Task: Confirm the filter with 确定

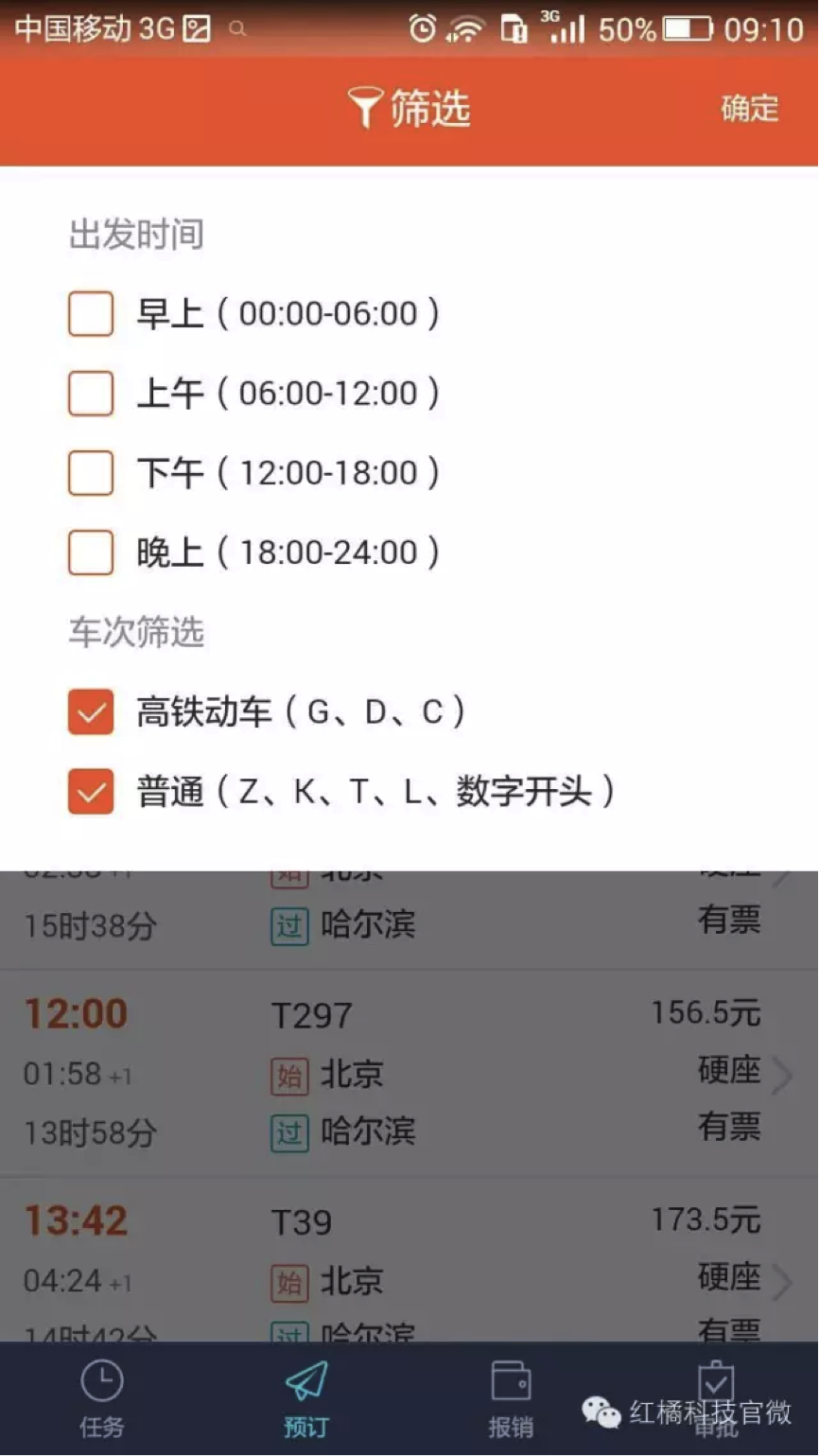Action: (x=750, y=109)
